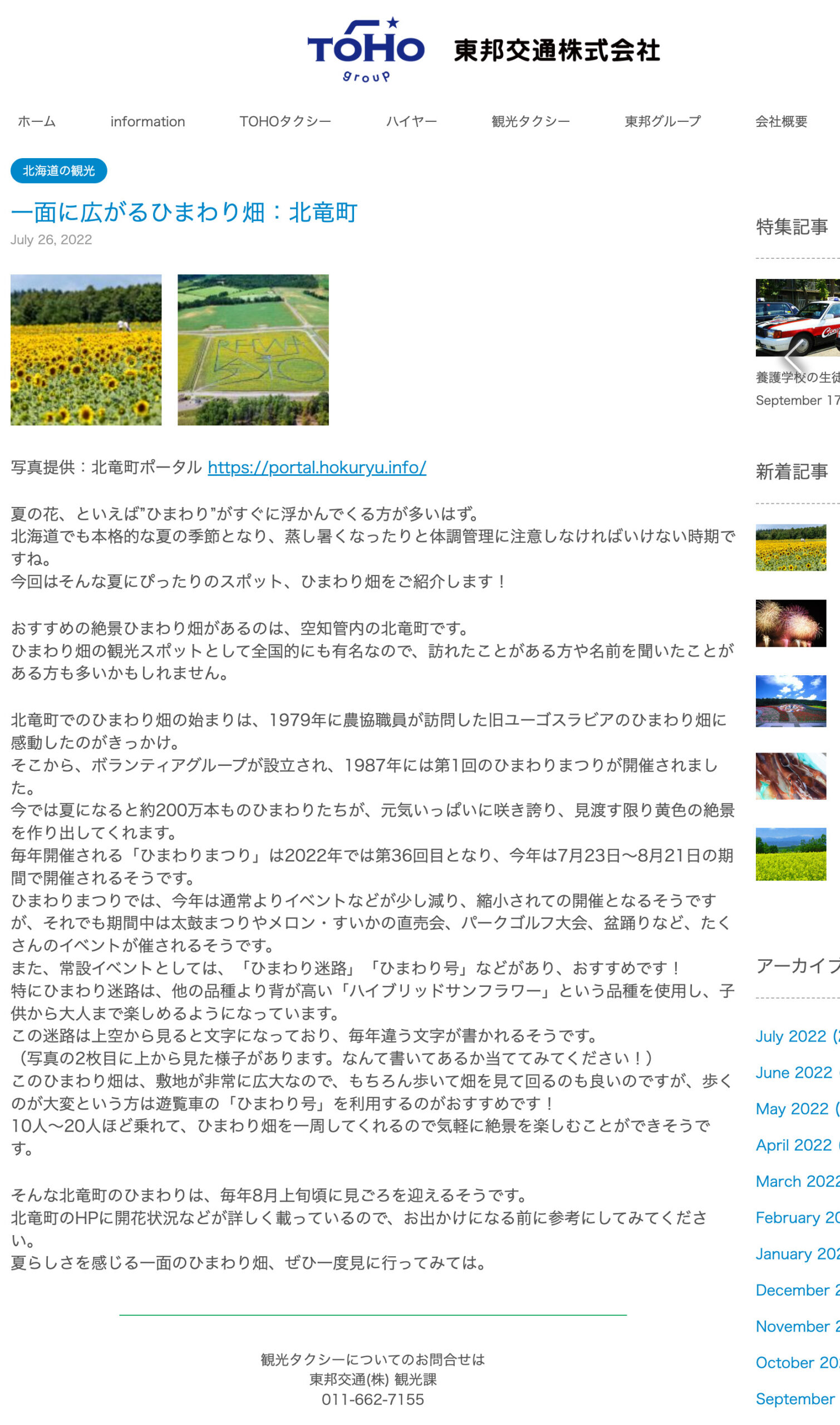The width and height of the screenshot is (840, 1425).
Task: View the aerial sunflower maze photo
Action: 253,350
